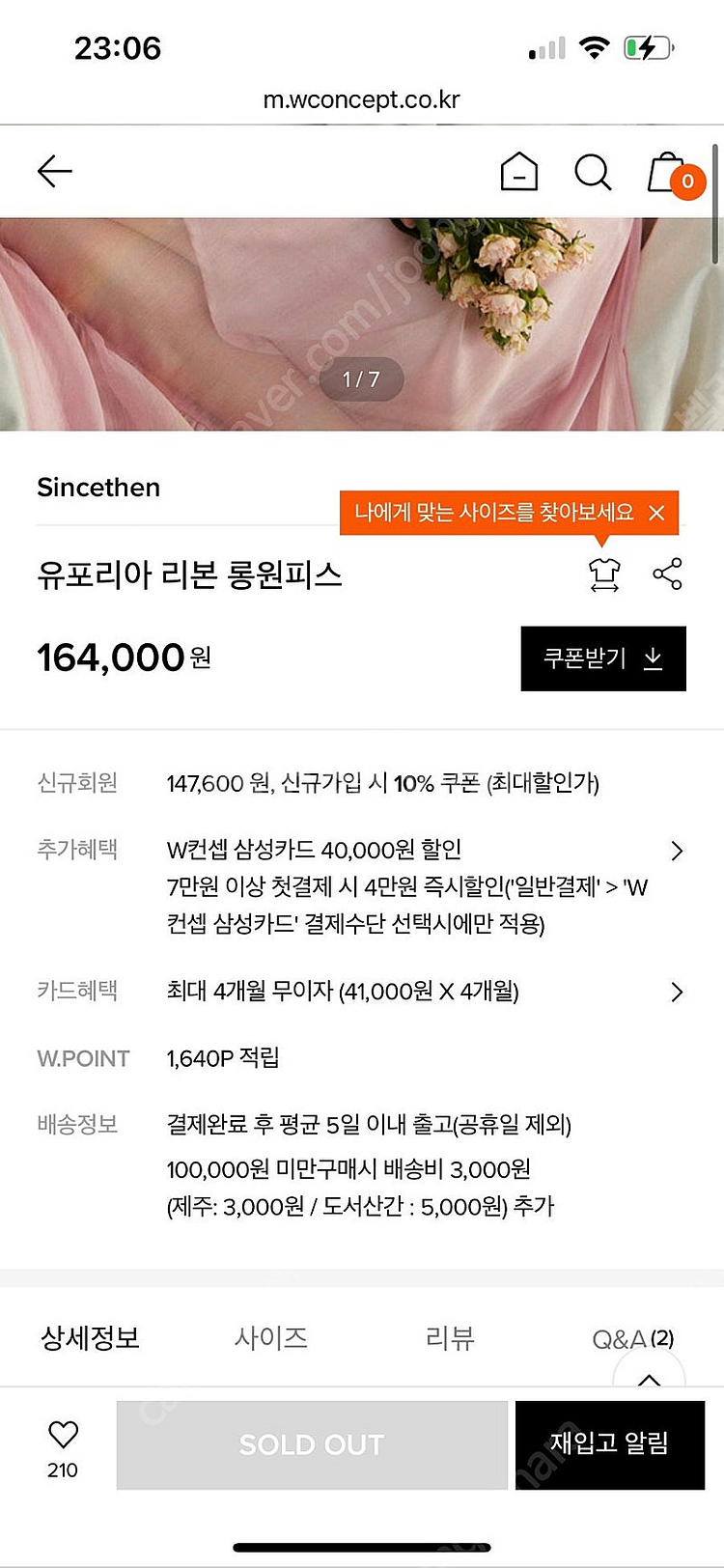Expand the 추가혜택 Samsung card discount row
Screen dimensions: 724x1568
(676, 851)
